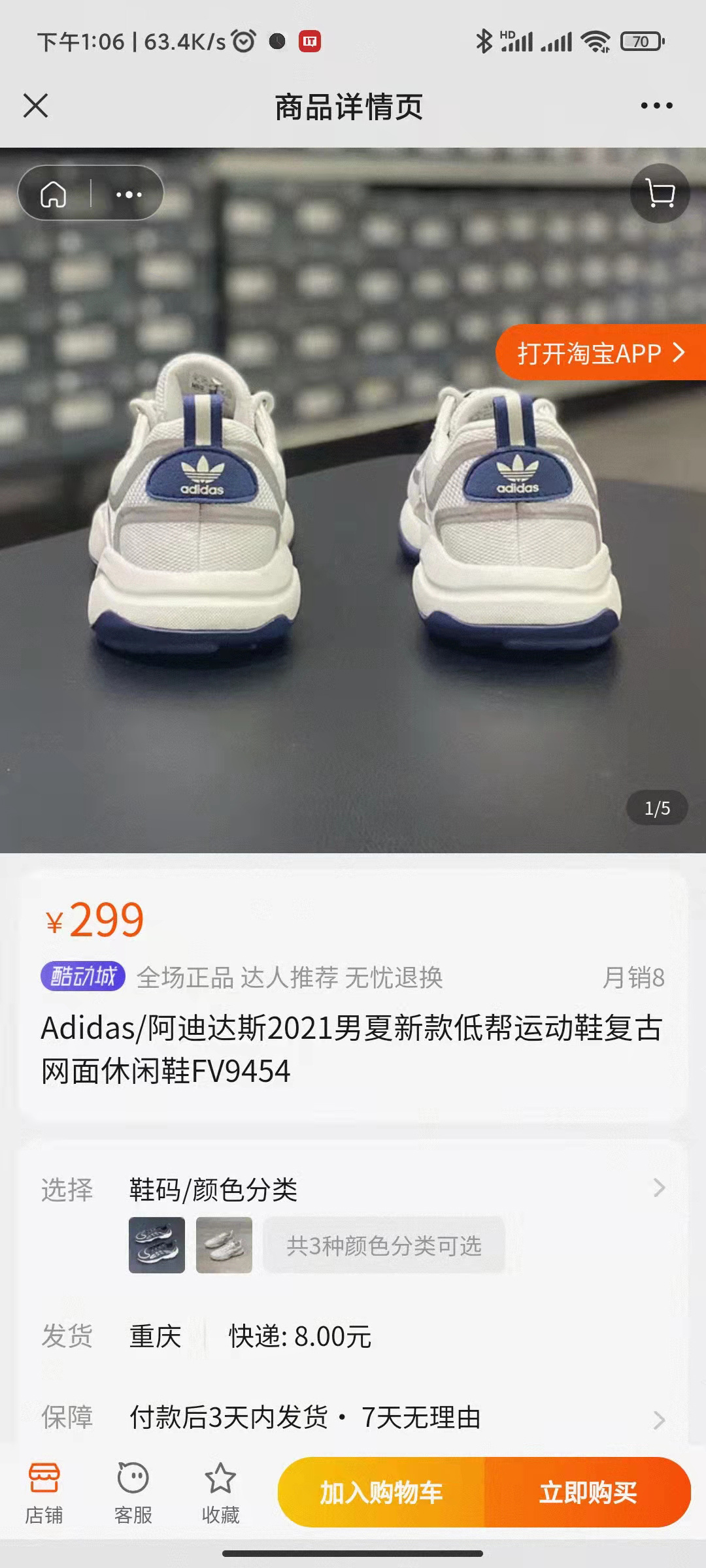Select the dark blue shoe color thumbnail
706x1568 pixels.
pyautogui.click(x=157, y=1245)
